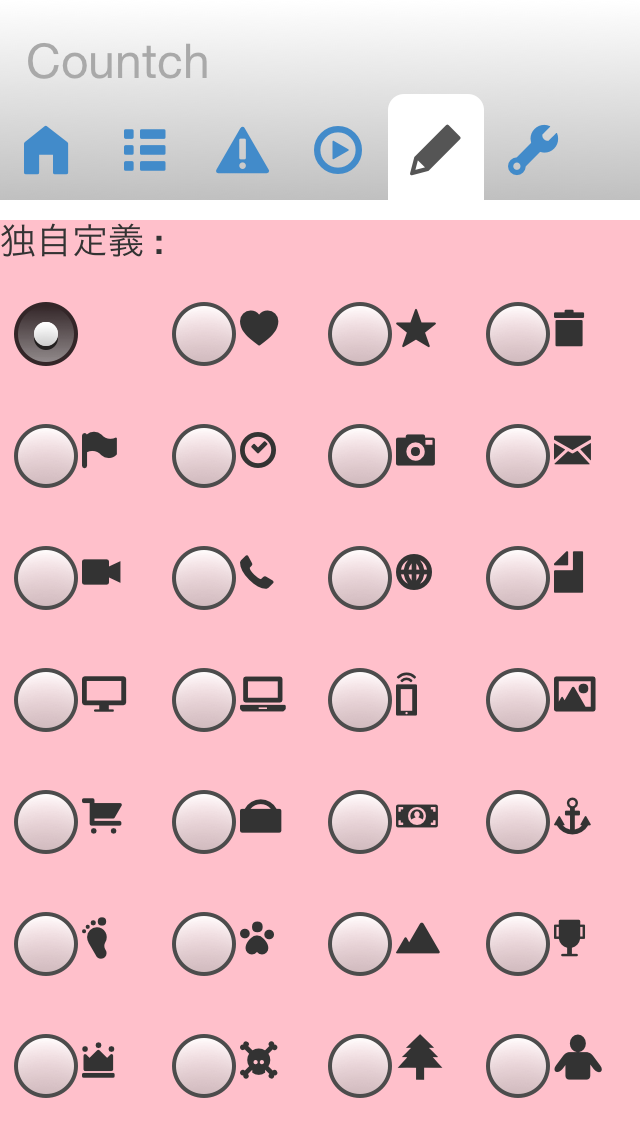Pick the flag icon radio button
This screenshot has height=1136, width=640.
click(x=46, y=456)
